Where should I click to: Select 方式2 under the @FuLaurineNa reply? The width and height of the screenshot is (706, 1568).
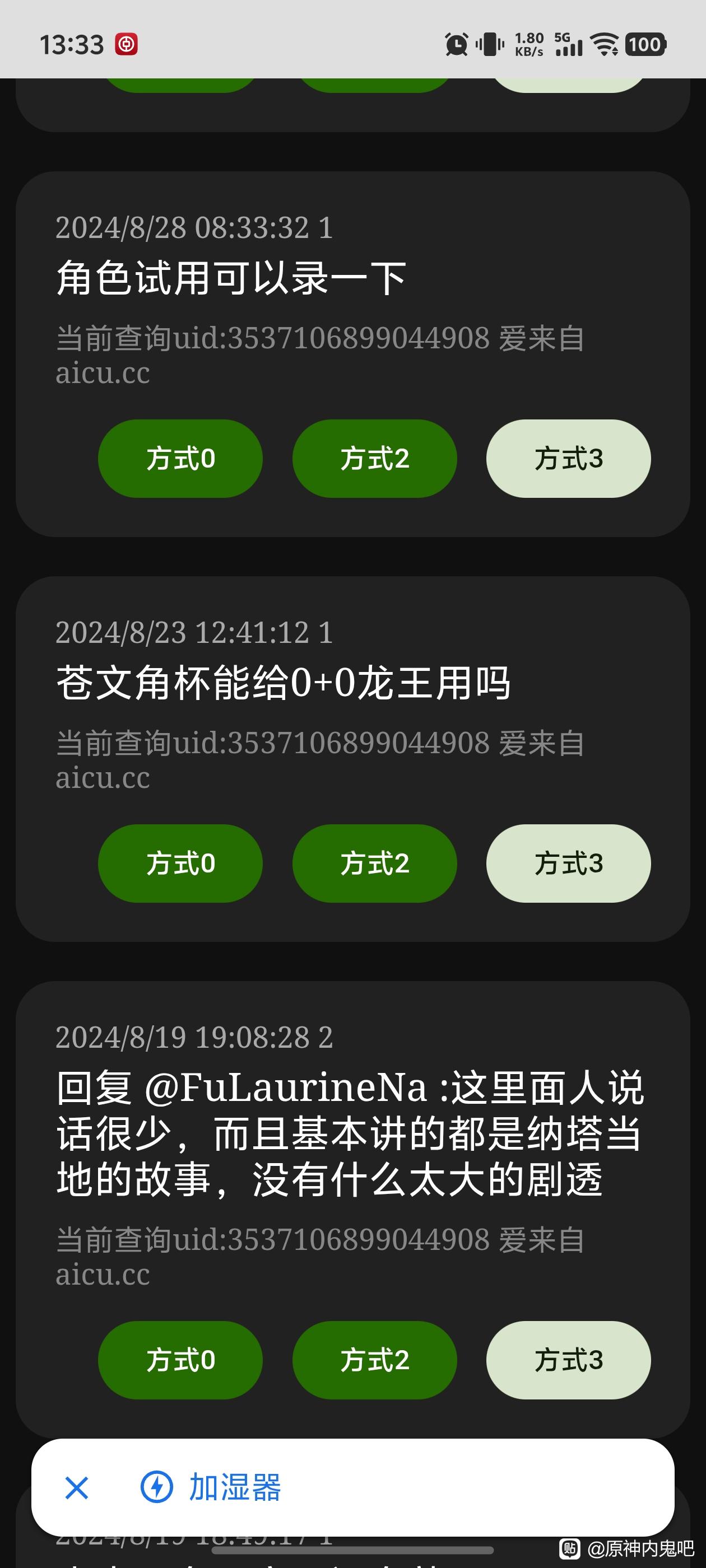[x=375, y=1360]
